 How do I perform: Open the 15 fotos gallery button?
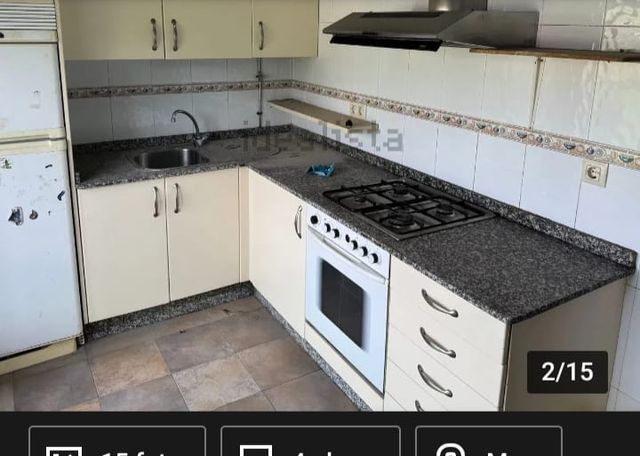click(x=117, y=443)
